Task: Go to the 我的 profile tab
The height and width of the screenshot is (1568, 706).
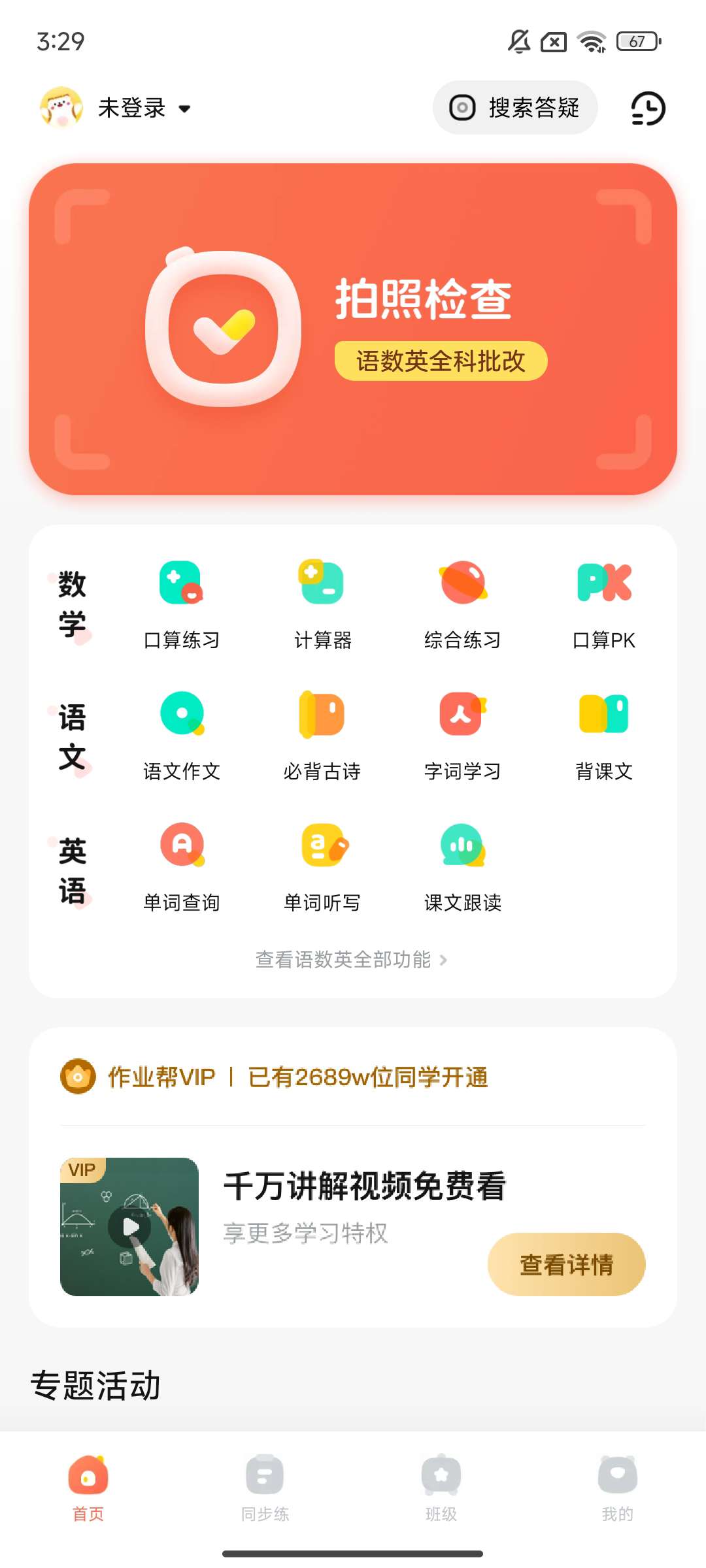Action: coord(617,1486)
